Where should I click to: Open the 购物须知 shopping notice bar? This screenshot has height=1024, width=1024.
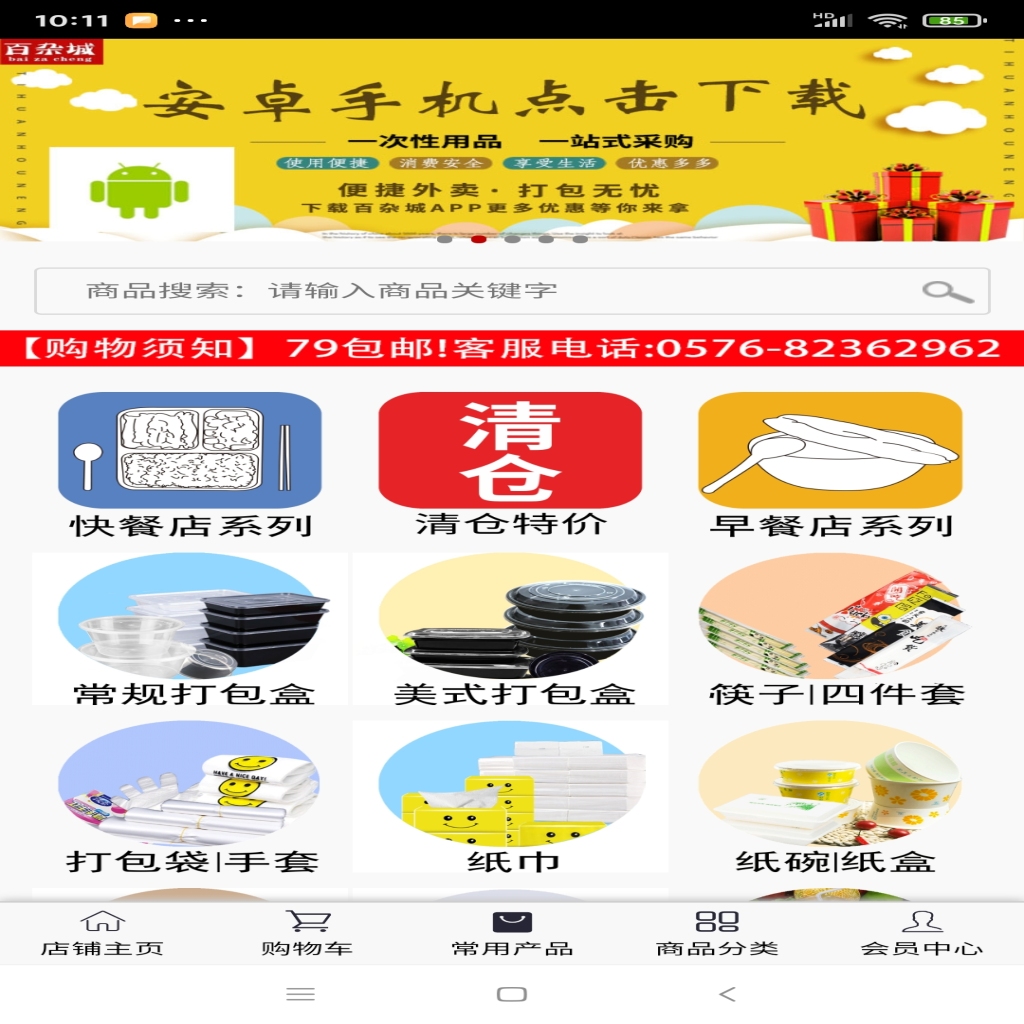coord(512,348)
